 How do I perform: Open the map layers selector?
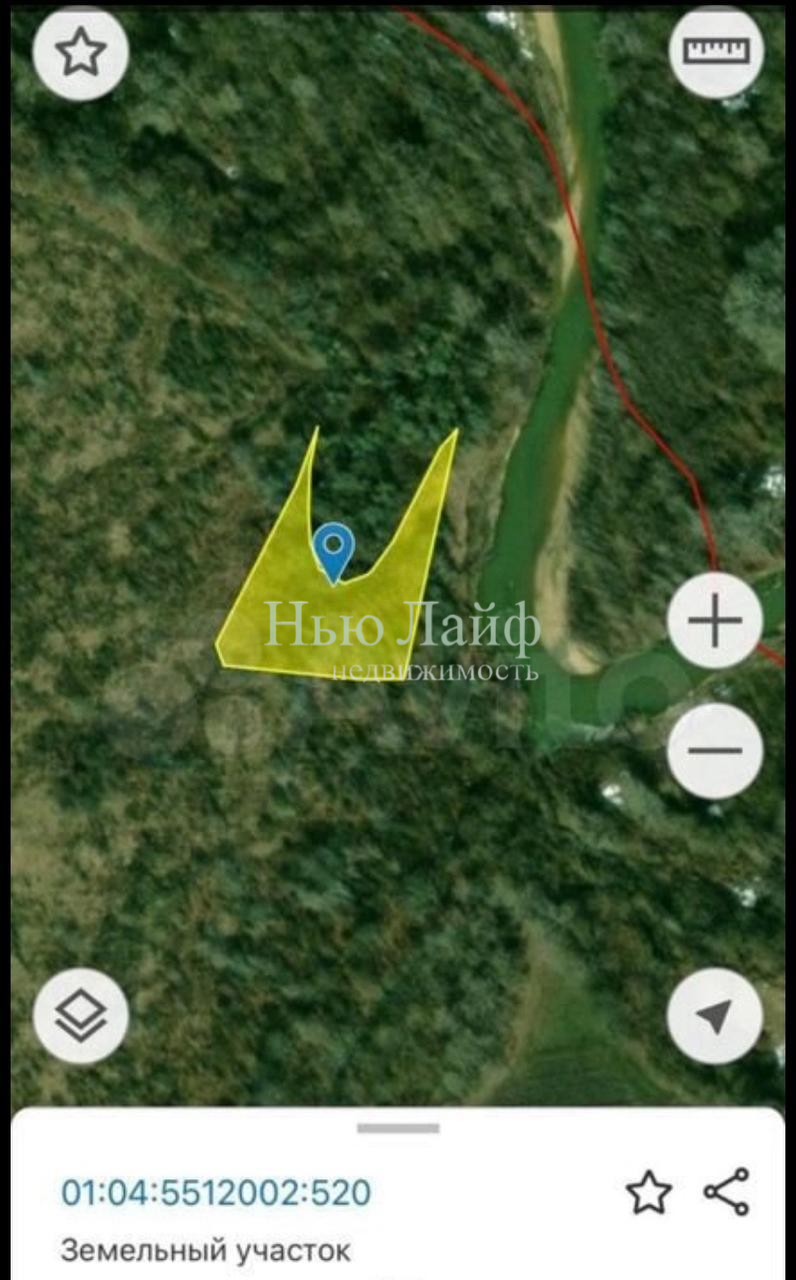81,1017
